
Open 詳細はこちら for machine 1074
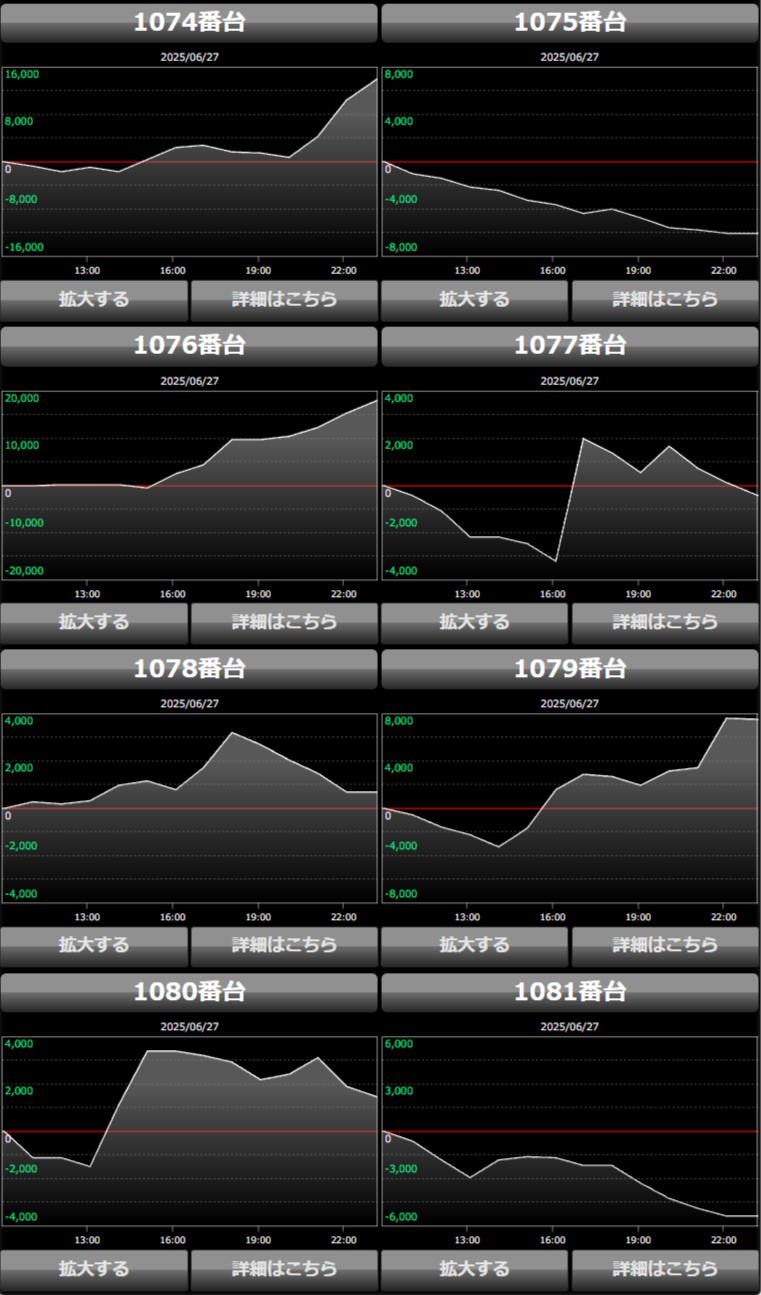tap(285, 300)
